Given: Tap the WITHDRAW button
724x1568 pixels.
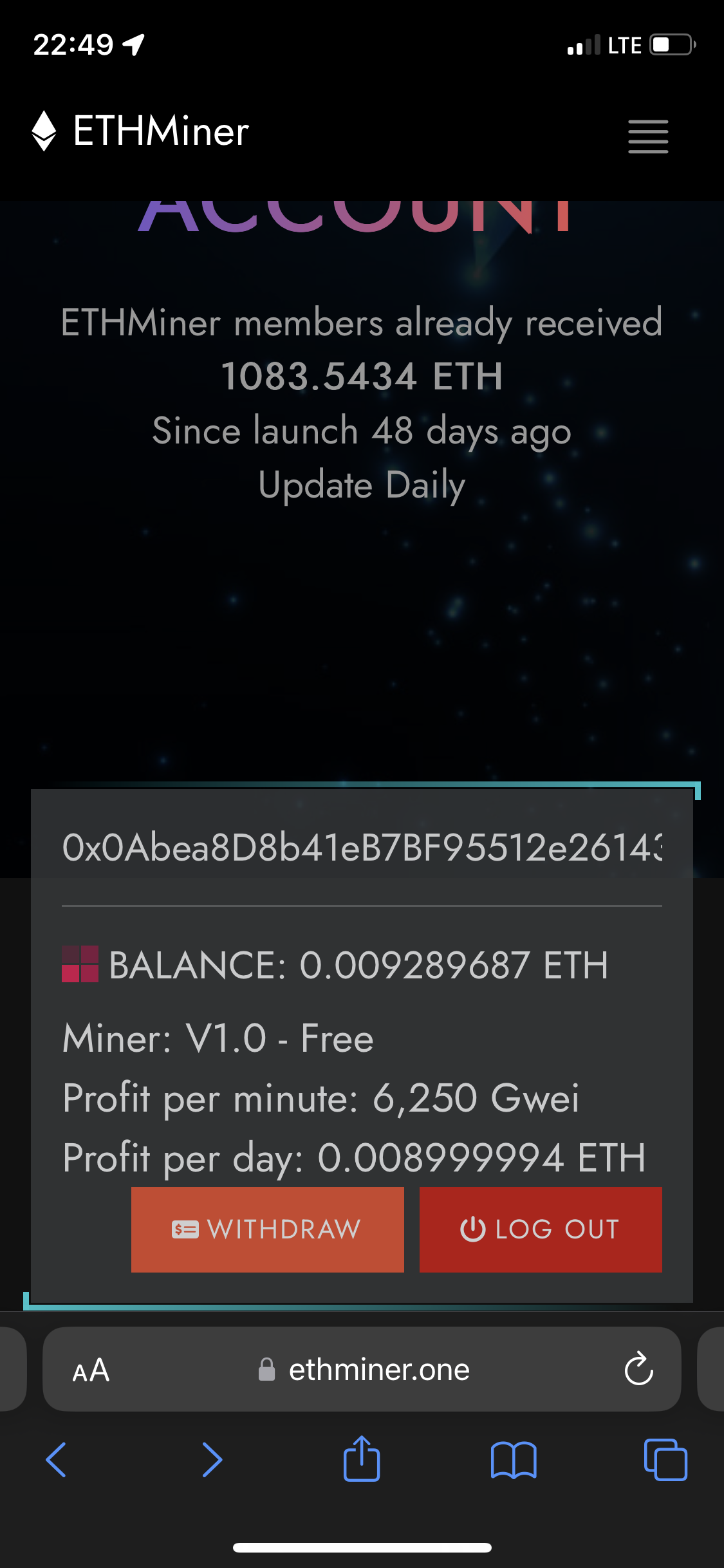Looking at the screenshot, I should tap(267, 1229).
